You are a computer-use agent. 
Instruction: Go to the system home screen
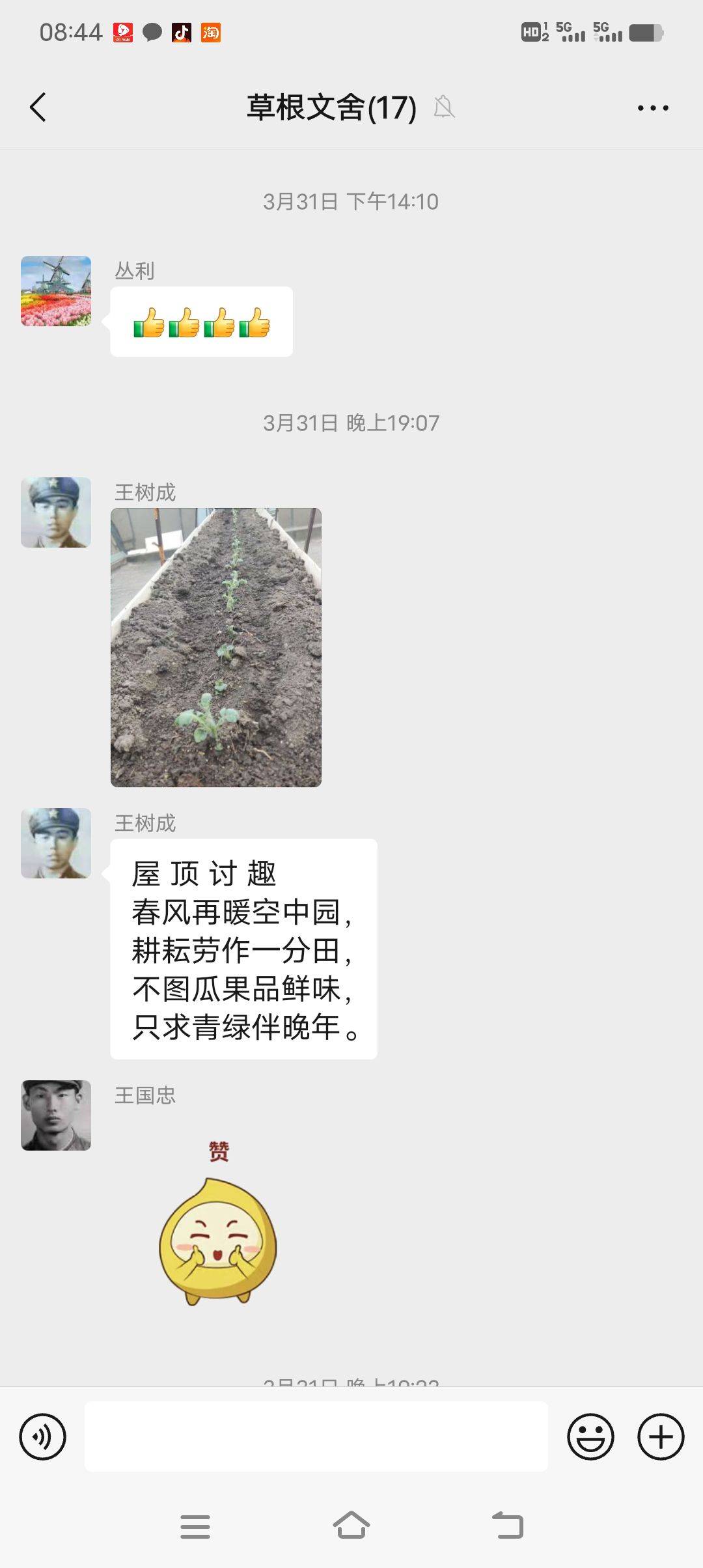(351, 1526)
